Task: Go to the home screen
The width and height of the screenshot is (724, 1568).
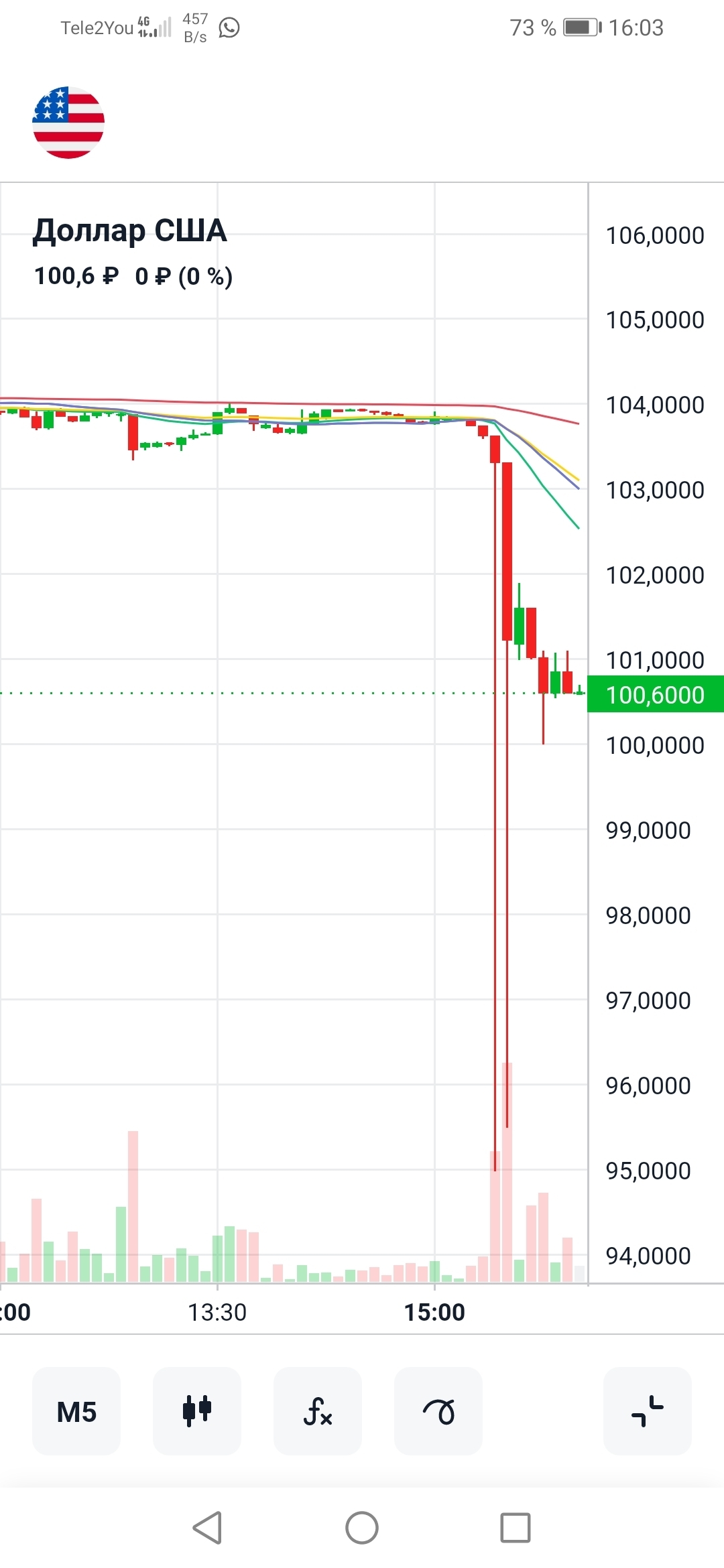Action: tap(362, 1528)
